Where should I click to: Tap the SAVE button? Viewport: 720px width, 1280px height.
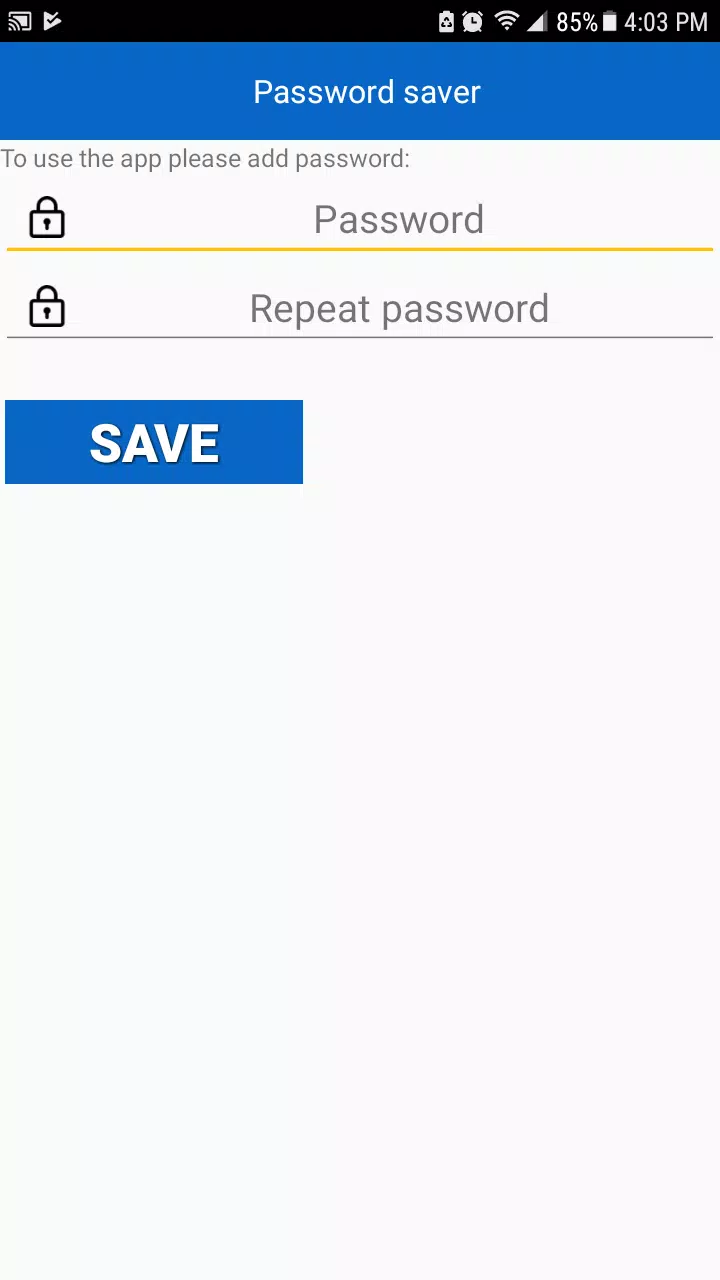point(154,442)
